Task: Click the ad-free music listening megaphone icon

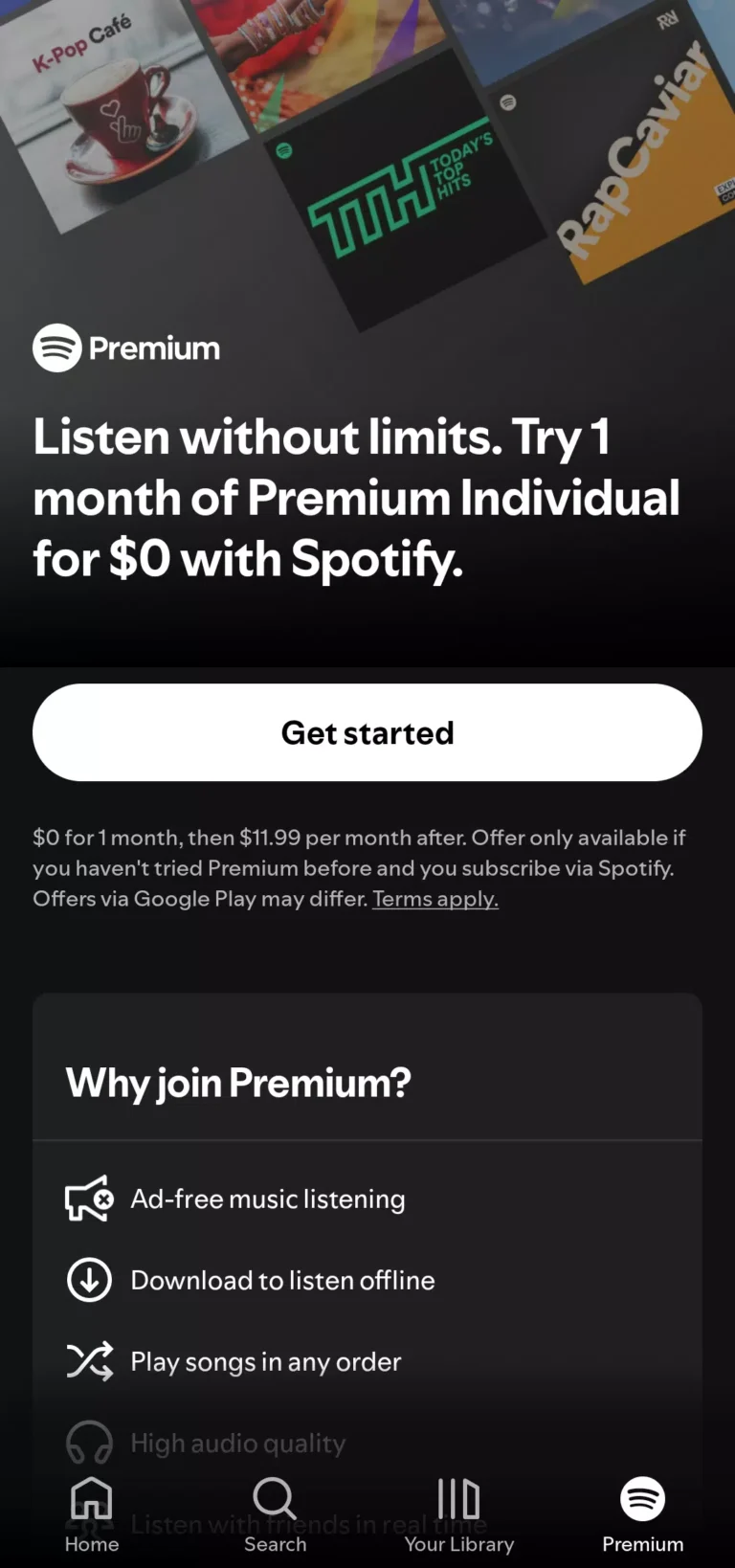Action: click(x=88, y=1198)
